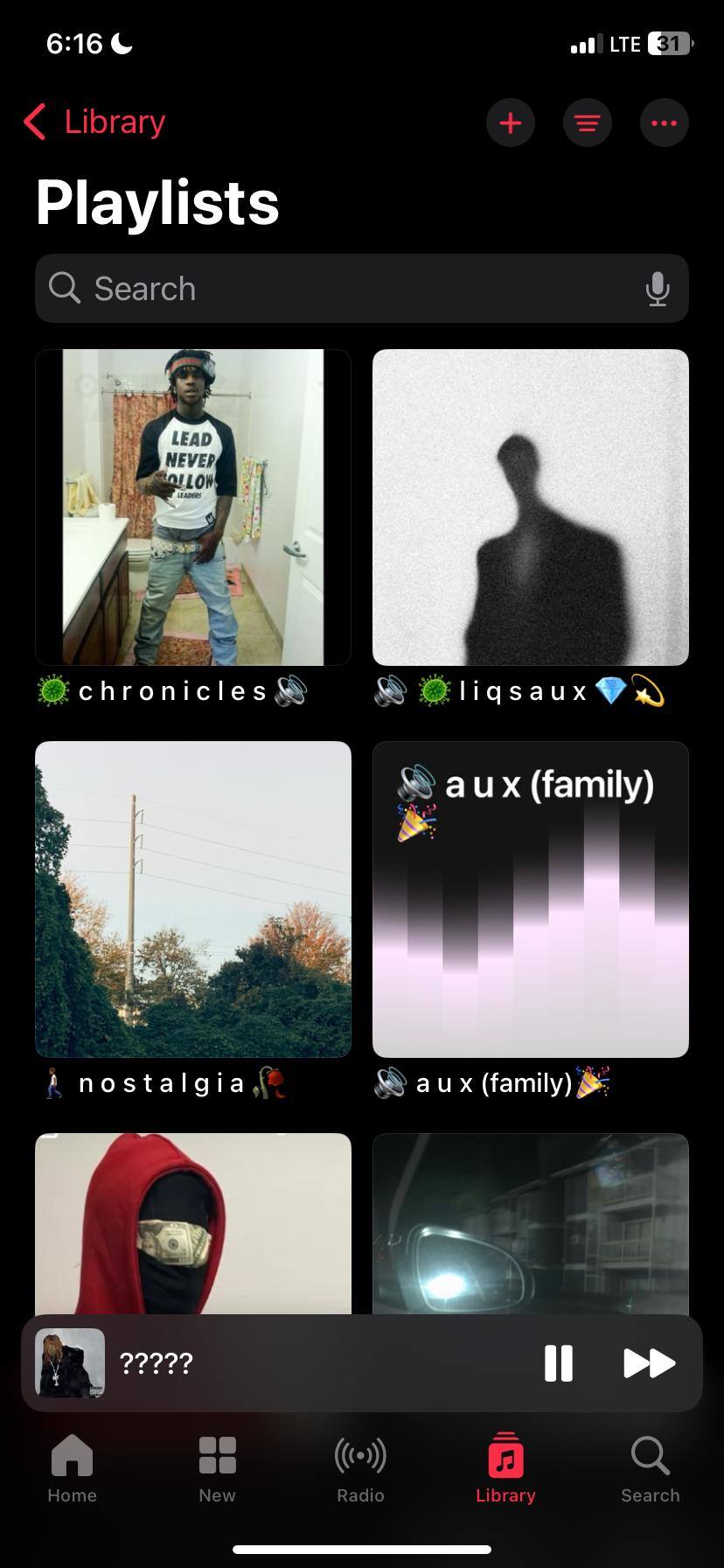Switch to the Home tab
This screenshot has width=724, height=1568.
(x=72, y=1470)
